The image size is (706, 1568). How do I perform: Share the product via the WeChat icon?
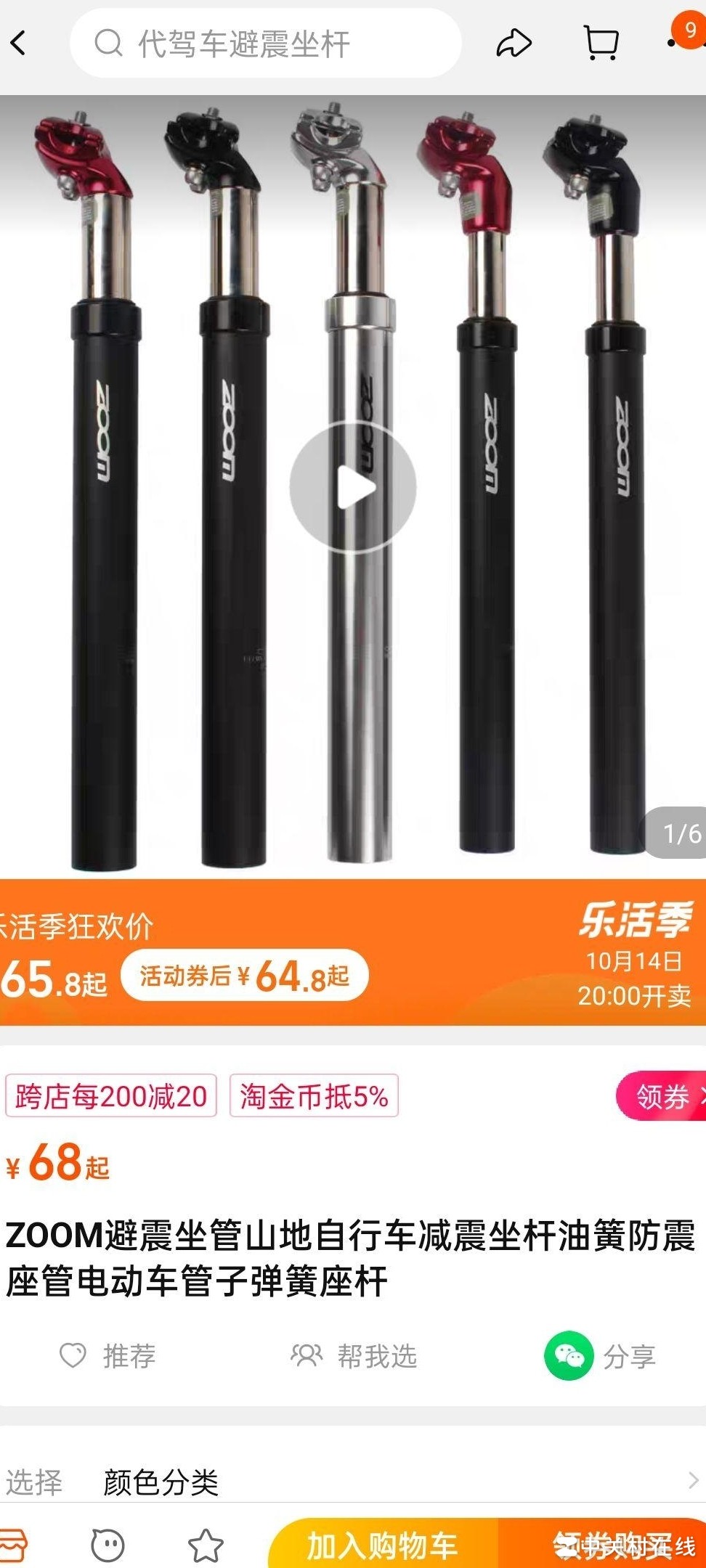(571, 1355)
